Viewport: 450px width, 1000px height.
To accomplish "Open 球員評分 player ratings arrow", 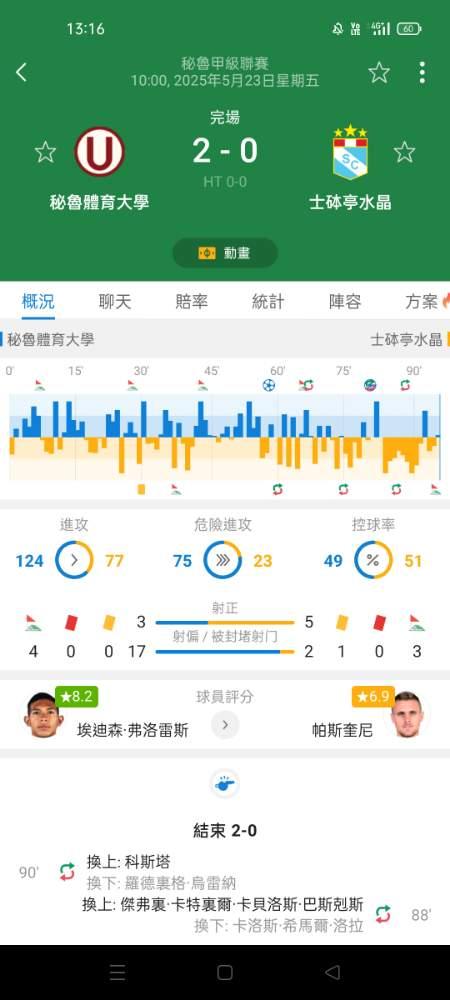I will coord(225,724).
